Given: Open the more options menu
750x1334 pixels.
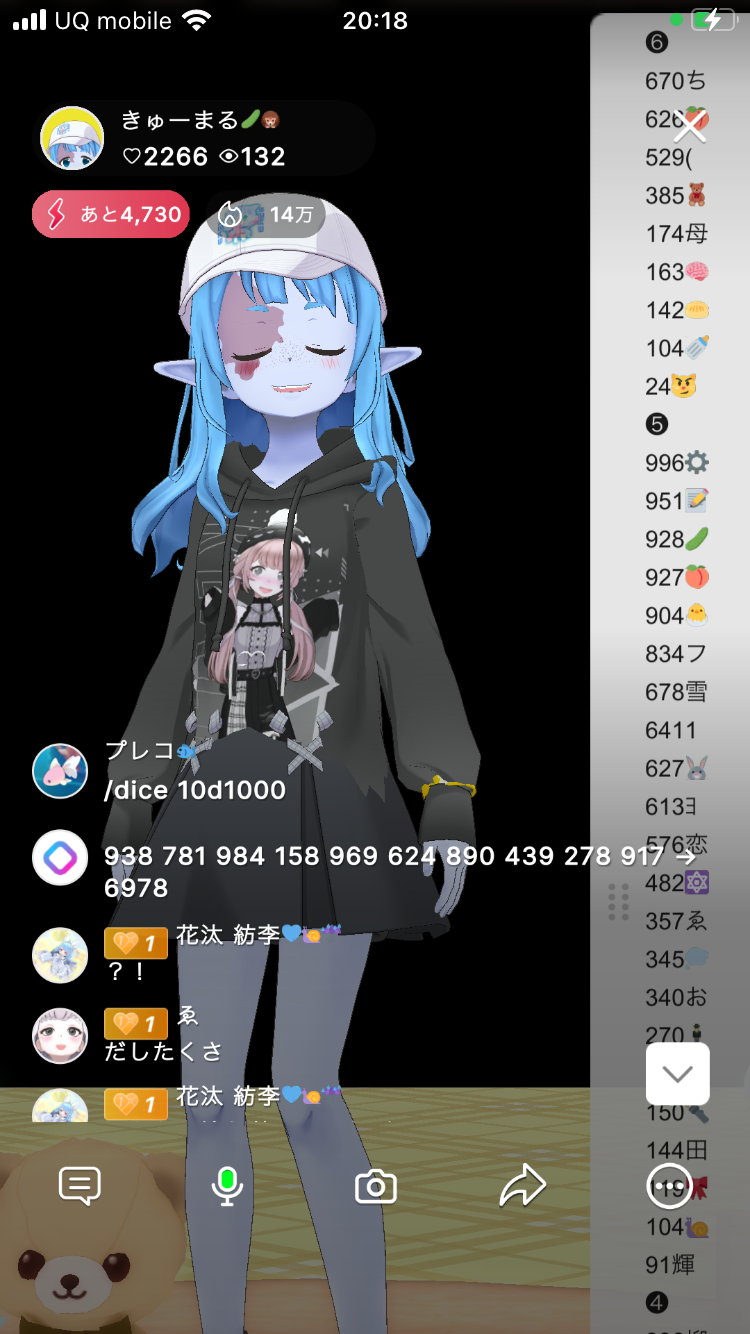Looking at the screenshot, I should [x=670, y=1186].
